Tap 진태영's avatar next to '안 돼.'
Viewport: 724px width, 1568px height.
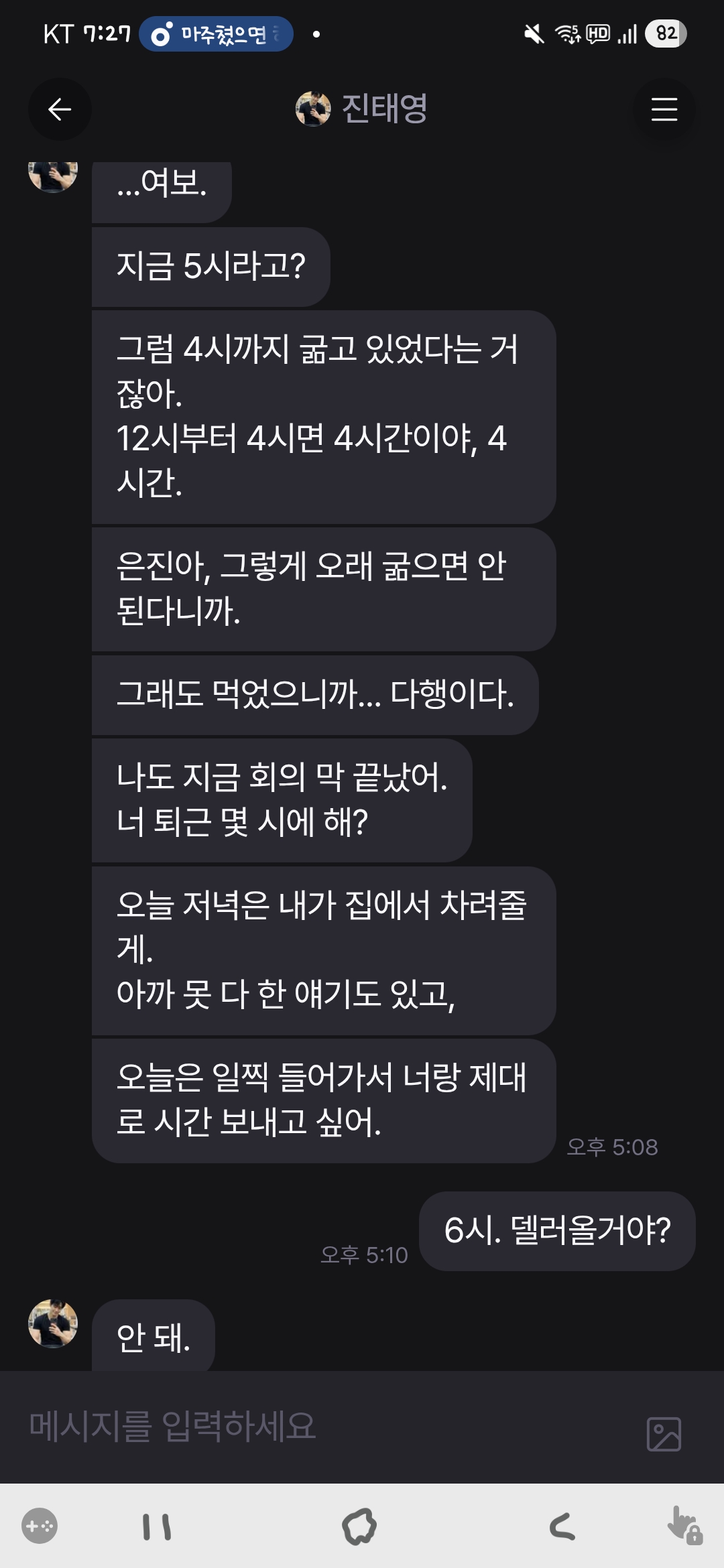(53, 1323)
